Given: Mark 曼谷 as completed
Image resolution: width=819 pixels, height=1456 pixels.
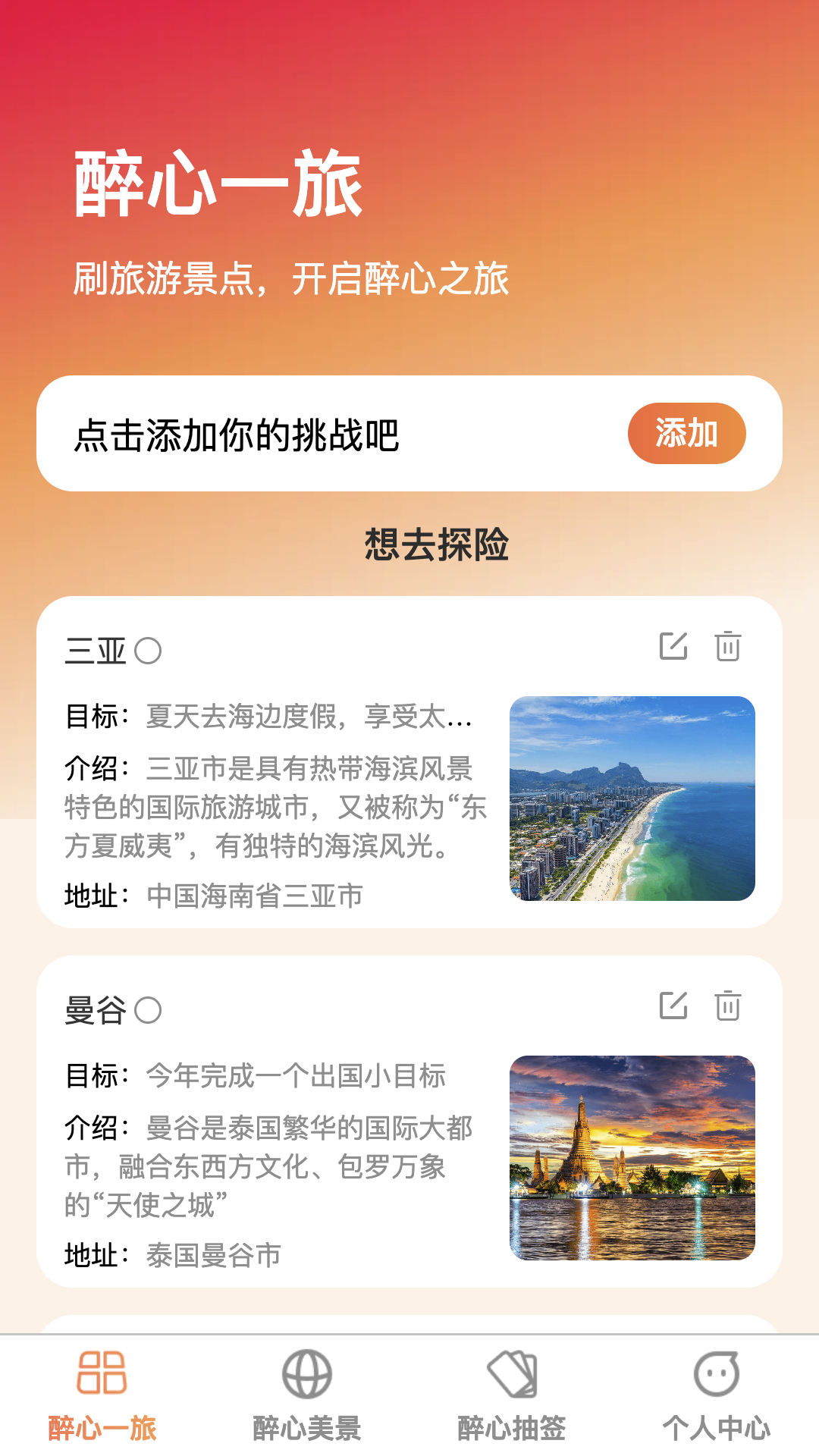Looking at the screenshot, I should point(148,1010).
